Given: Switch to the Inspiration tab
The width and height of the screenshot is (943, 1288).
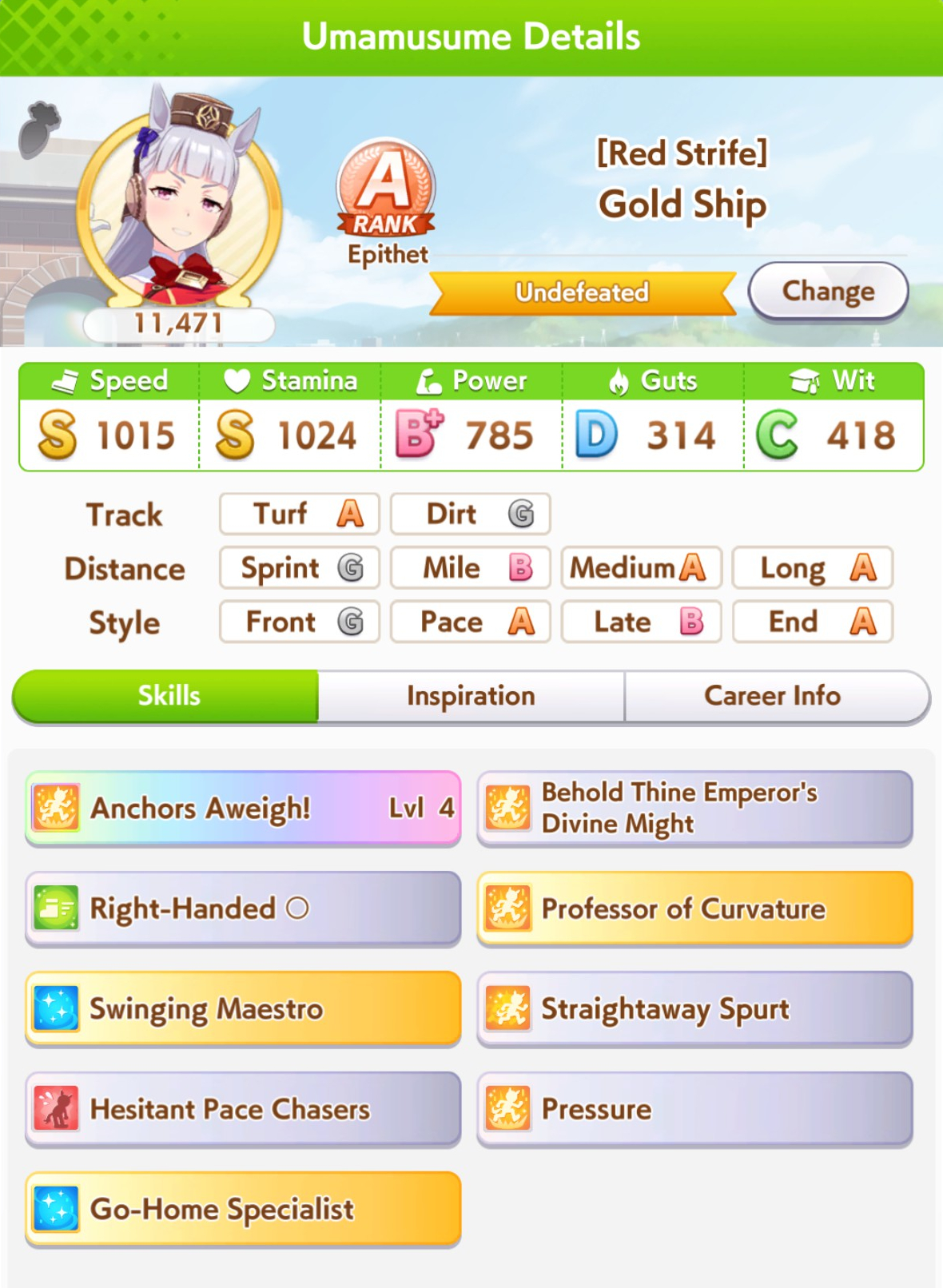Looking at the screenshot, I should click(471, 696).
